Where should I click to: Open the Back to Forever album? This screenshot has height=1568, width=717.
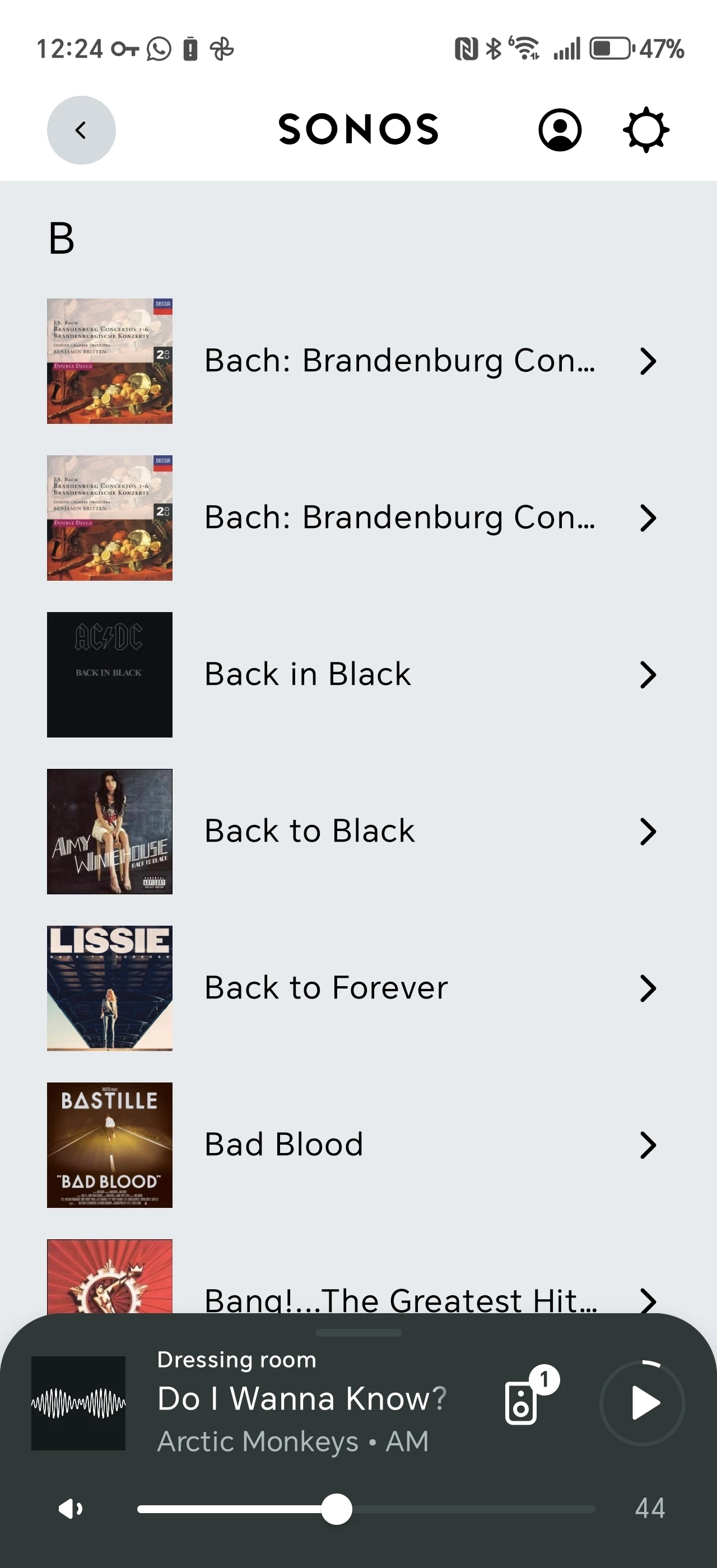[353, 988]
